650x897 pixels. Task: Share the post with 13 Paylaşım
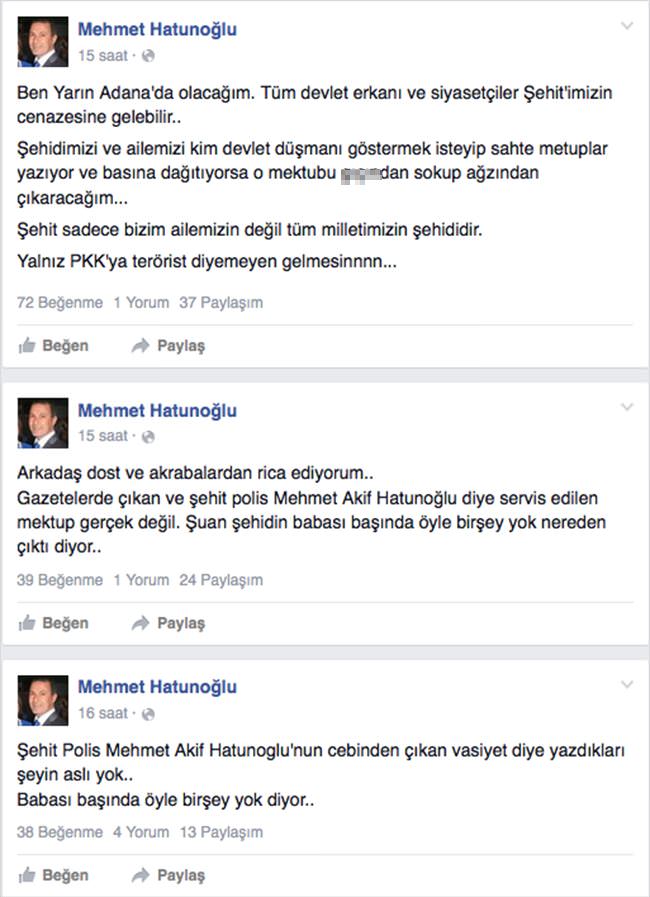168,875
